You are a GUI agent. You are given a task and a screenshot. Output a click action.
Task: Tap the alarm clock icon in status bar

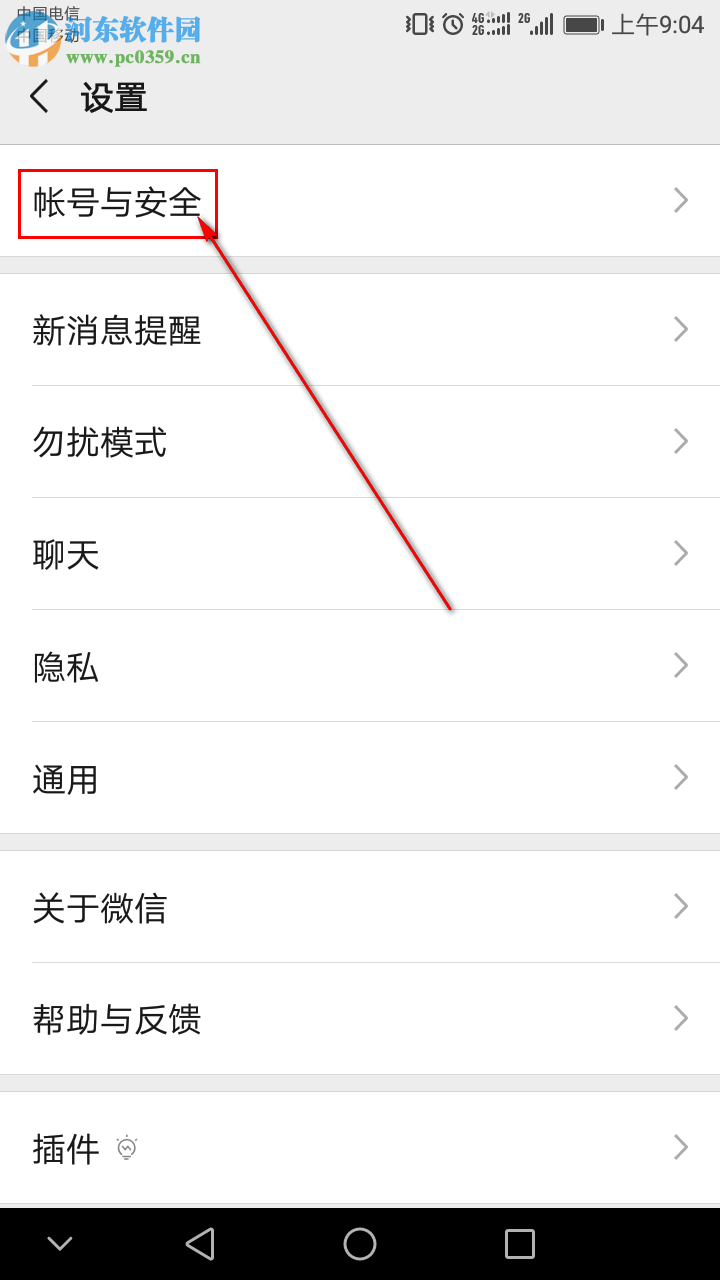(452, 23)
